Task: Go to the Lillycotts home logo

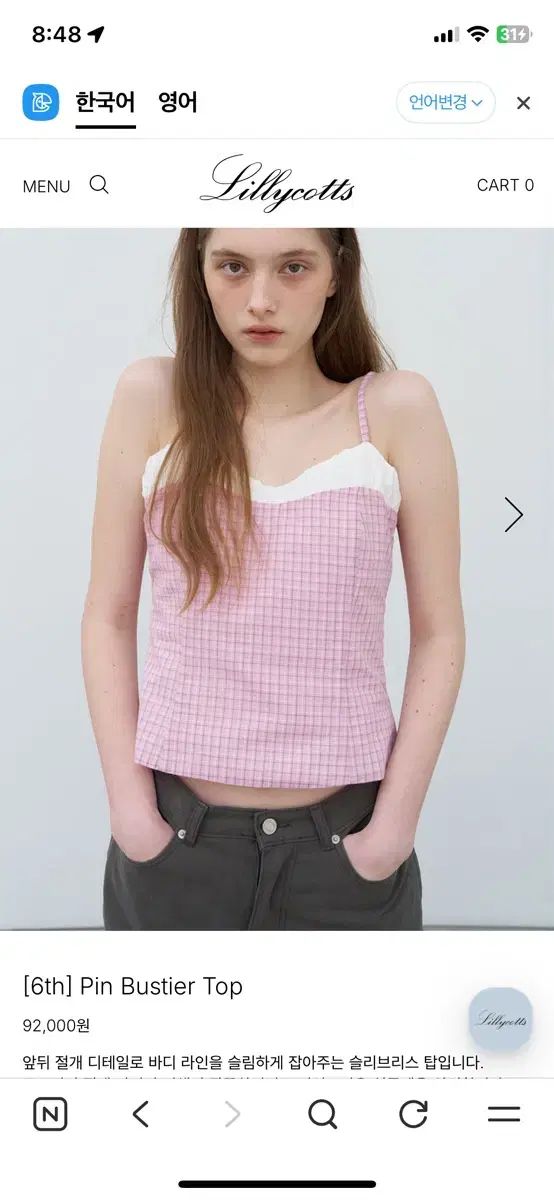Action: coord(277,183)
